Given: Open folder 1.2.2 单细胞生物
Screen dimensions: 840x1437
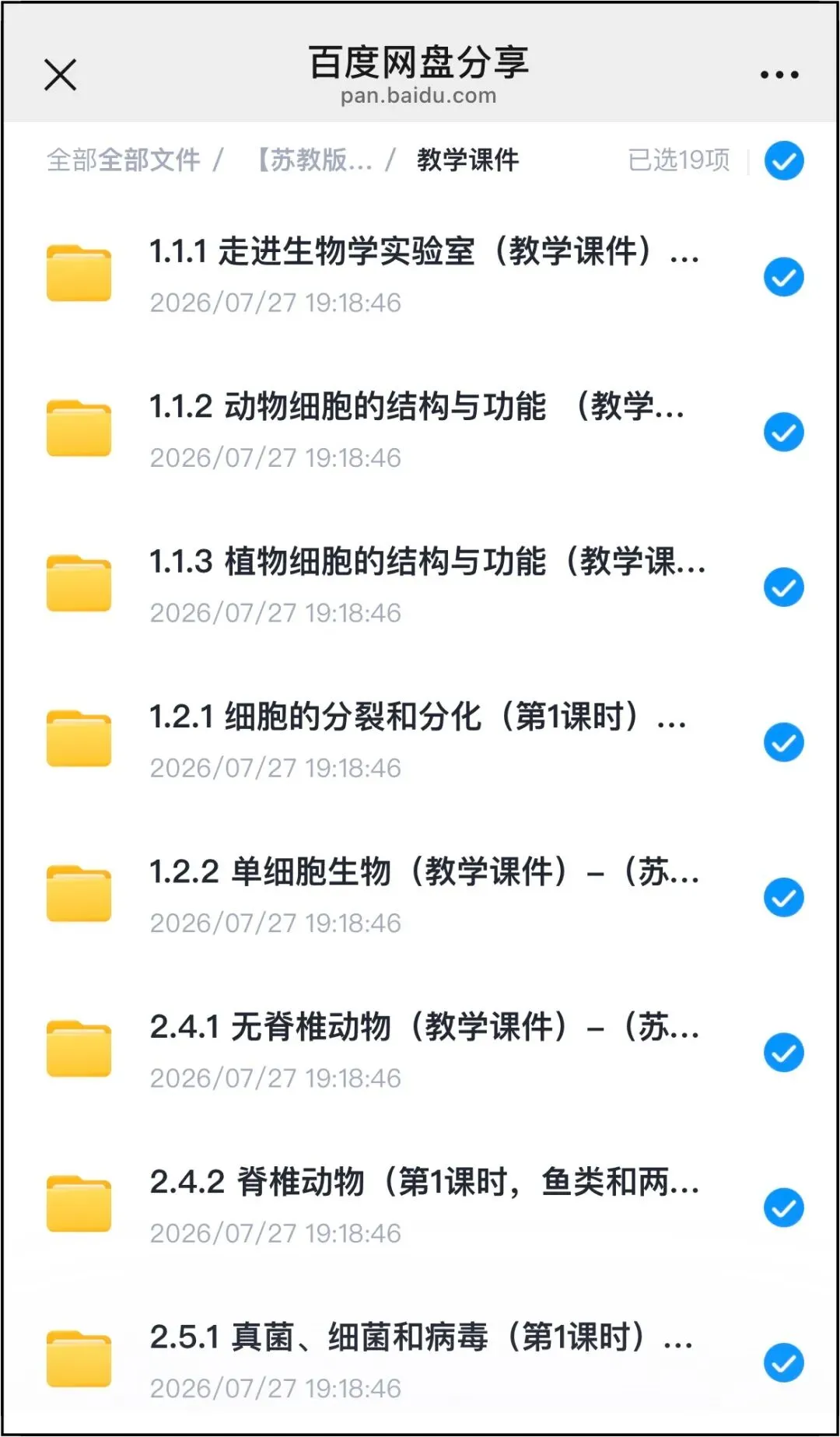Looking at the screenshot, I should (x=424, y=895).
